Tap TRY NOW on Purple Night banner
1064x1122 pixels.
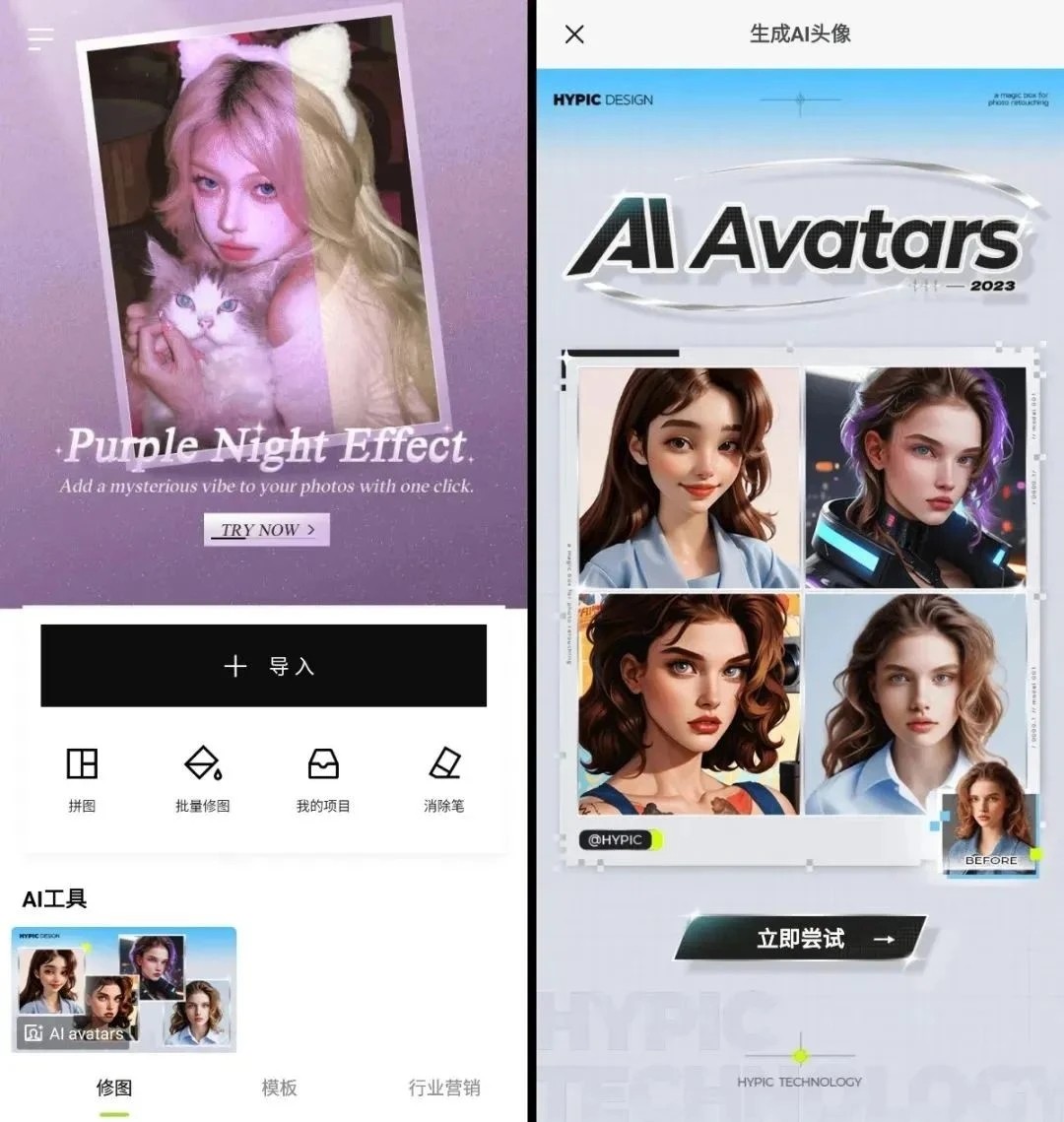[x=267, y=530]
